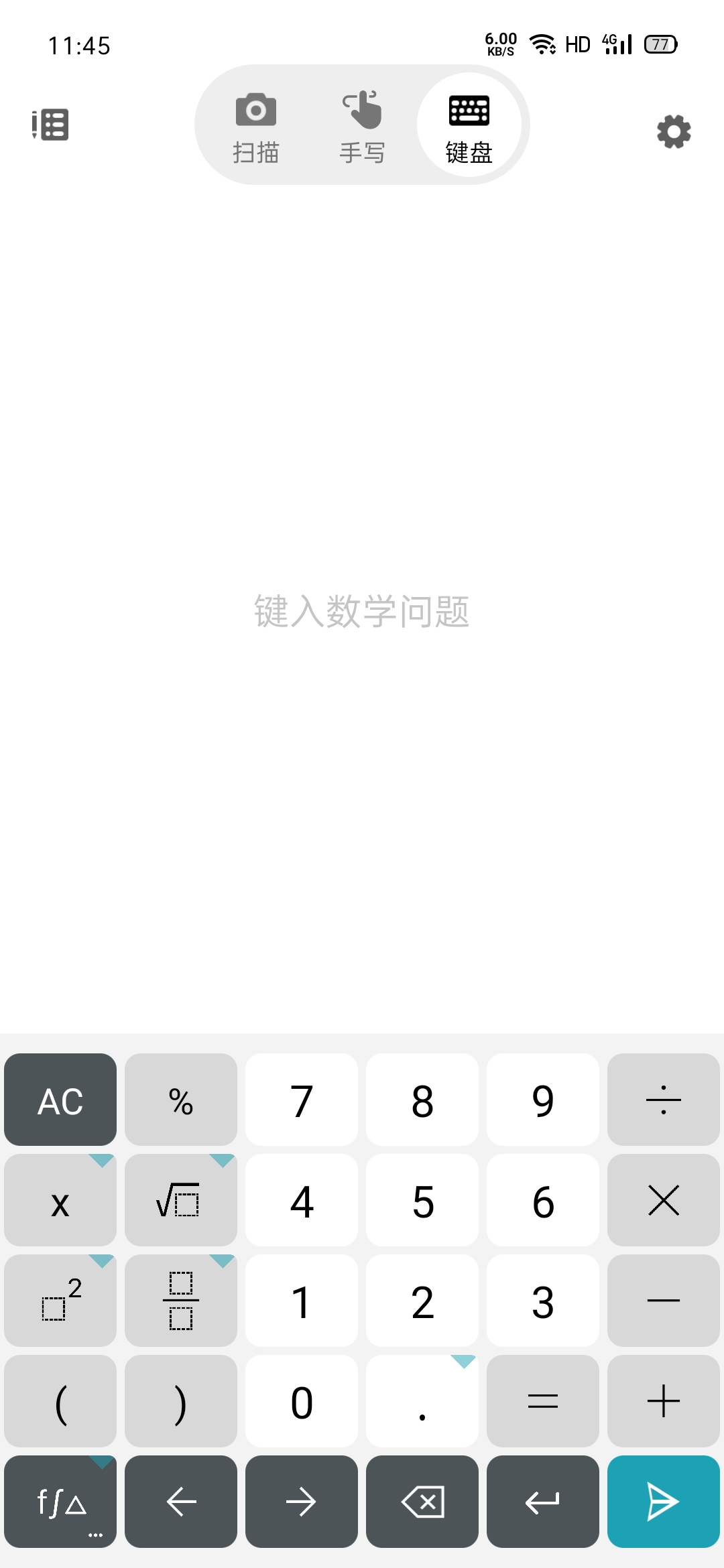Image resolution: width=724 pixels, height=1568 pixels.
Task: Insert a new line with the return key
Action: [543, 1502]
